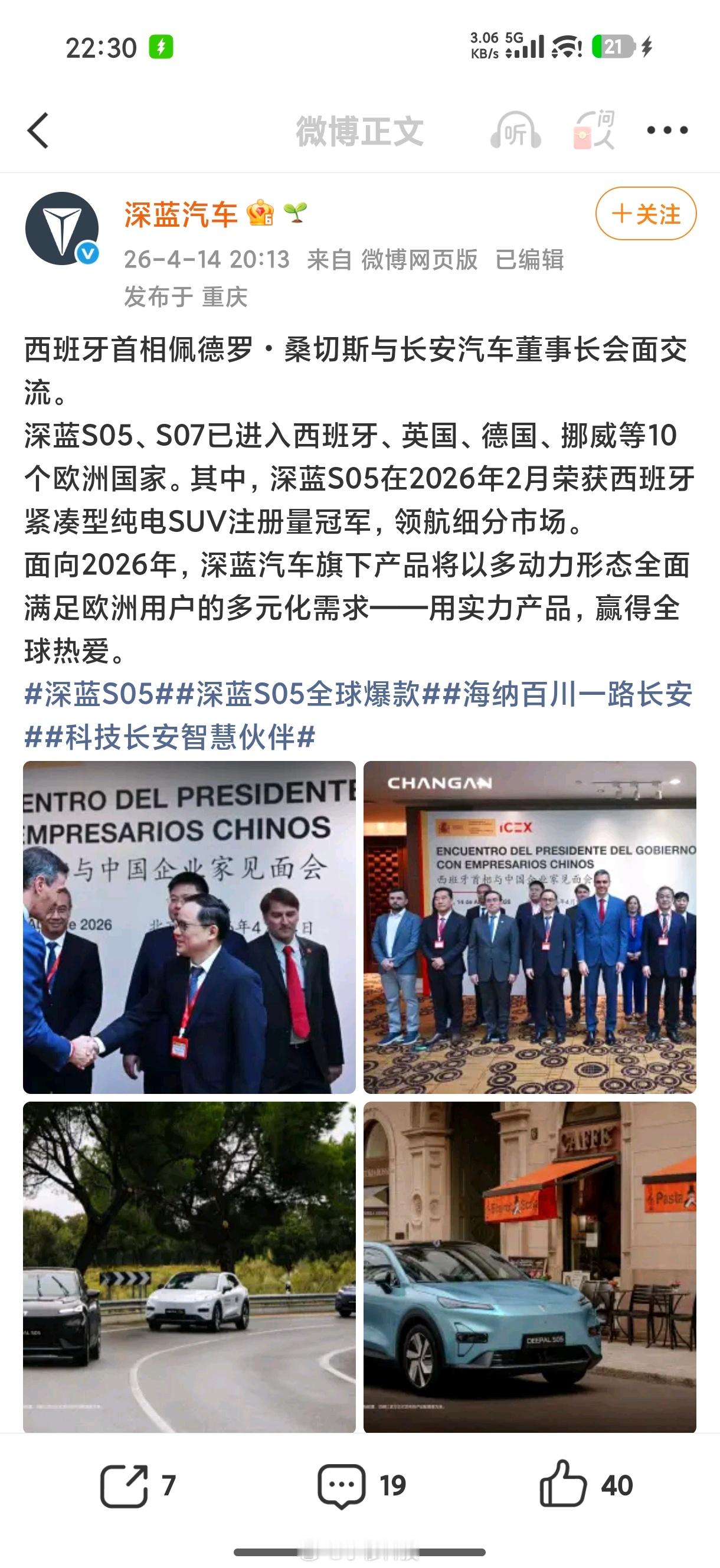Open the more options menu (three dots)
The height and width of the screenshot is (1568, 720).
pyautogui.click(x=667, y=129)
